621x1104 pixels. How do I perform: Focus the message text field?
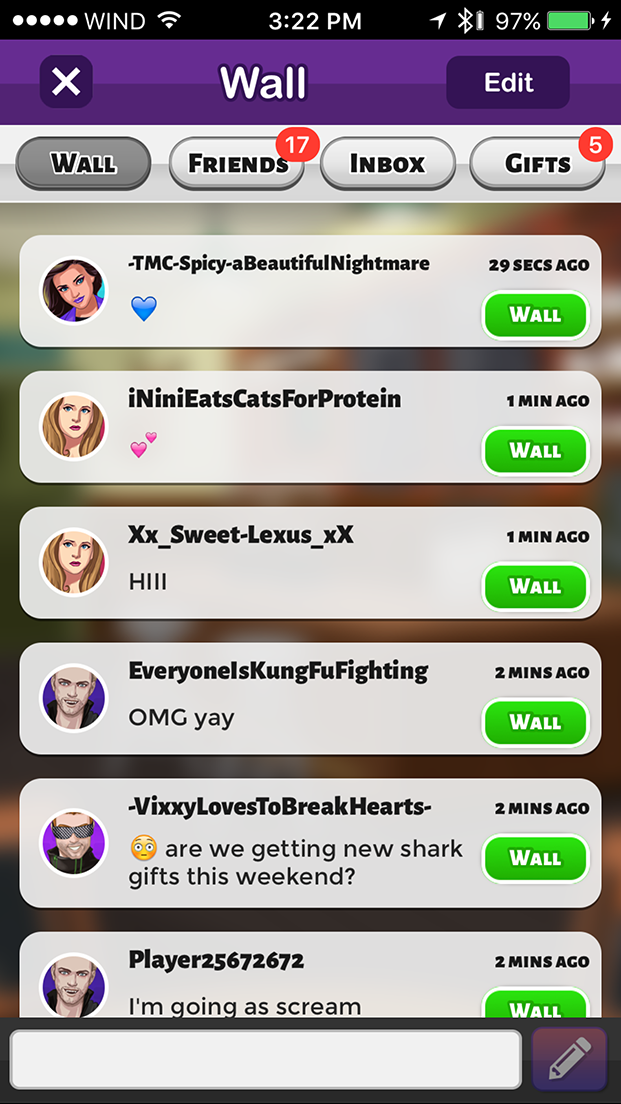pos(265,1059)
